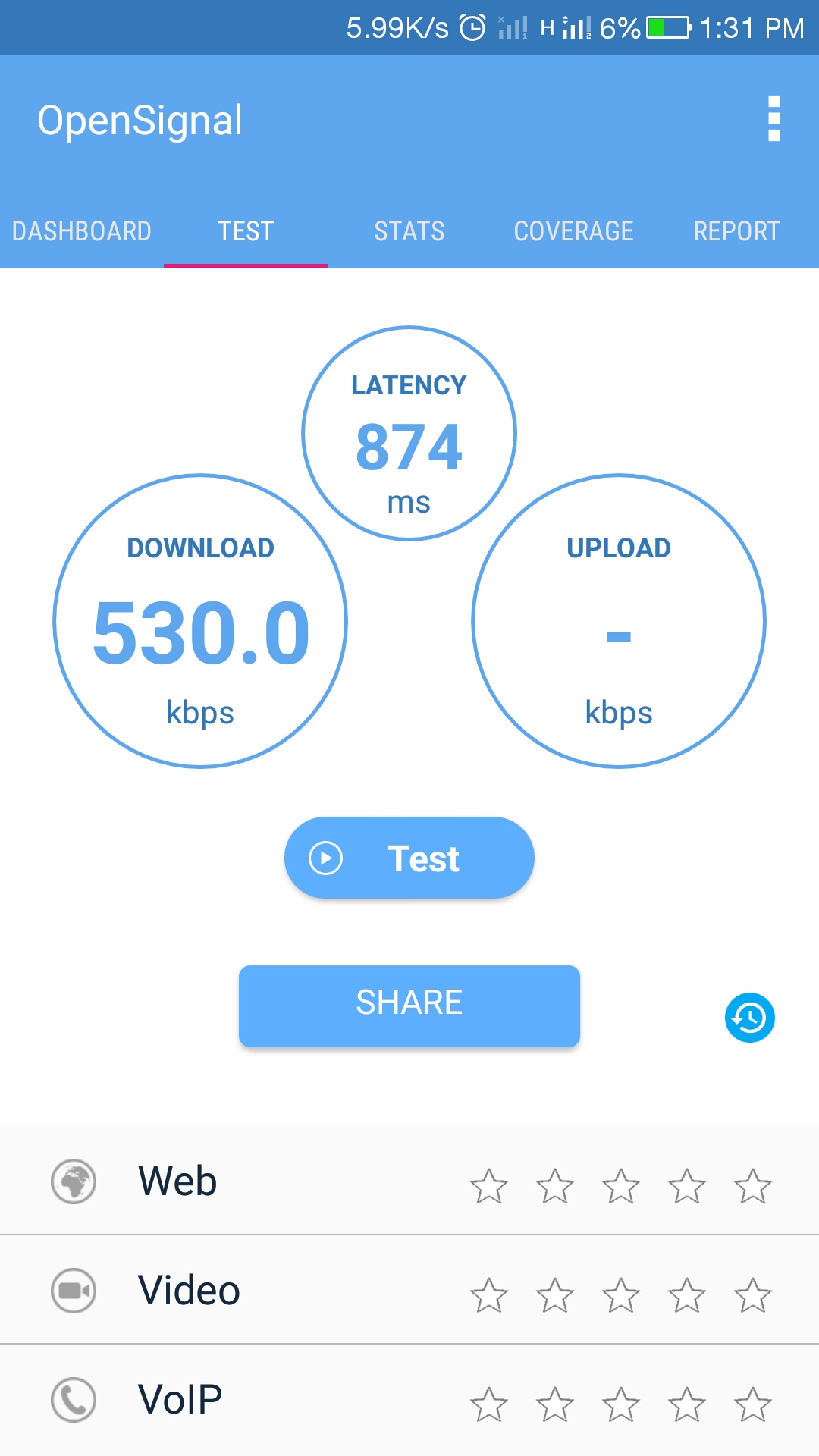Open test history clock icon
This screenshot has height=1456, width=819.
[x=749, y=1018]
